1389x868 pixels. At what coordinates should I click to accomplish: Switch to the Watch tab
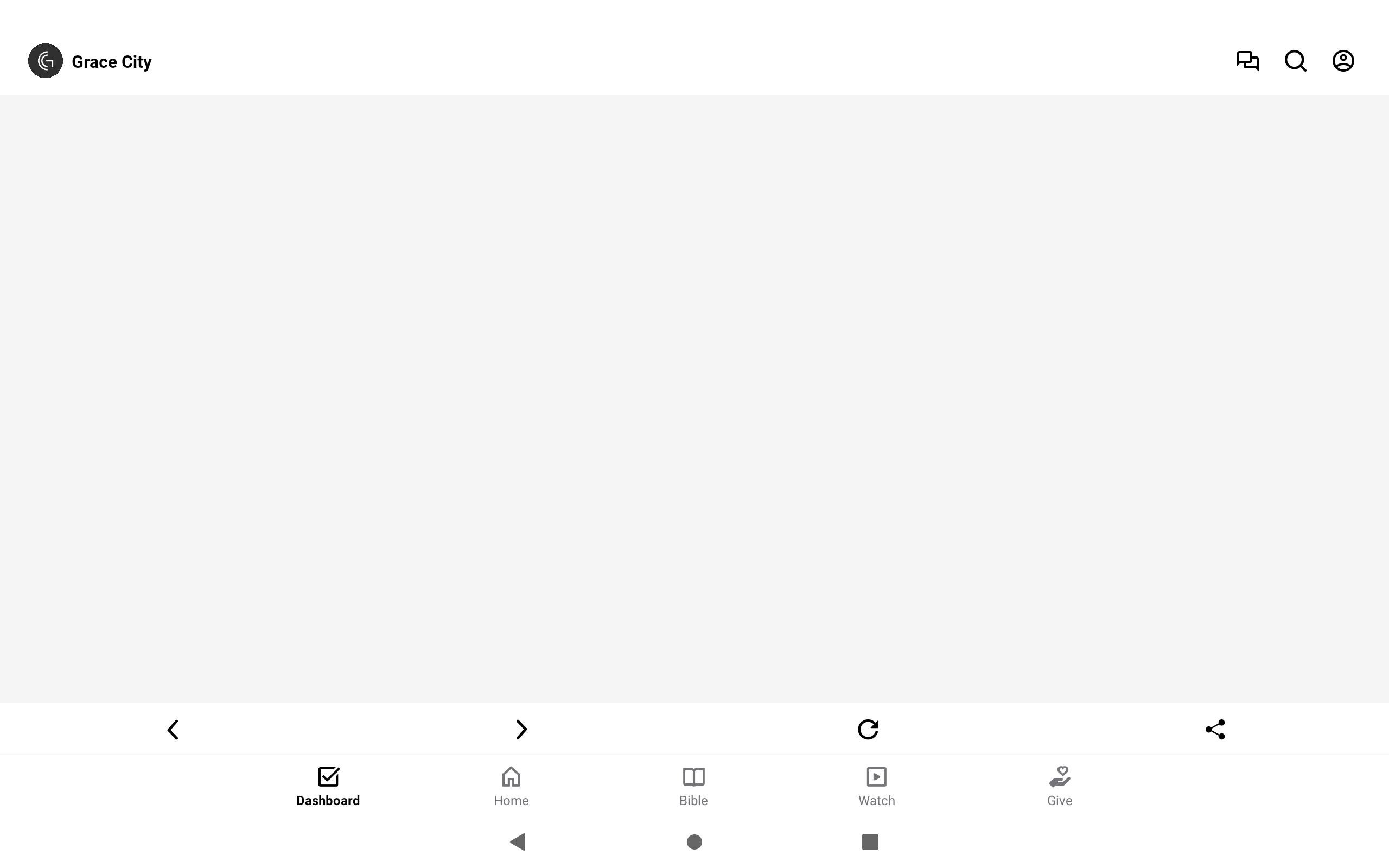click(x=876, y=787)
